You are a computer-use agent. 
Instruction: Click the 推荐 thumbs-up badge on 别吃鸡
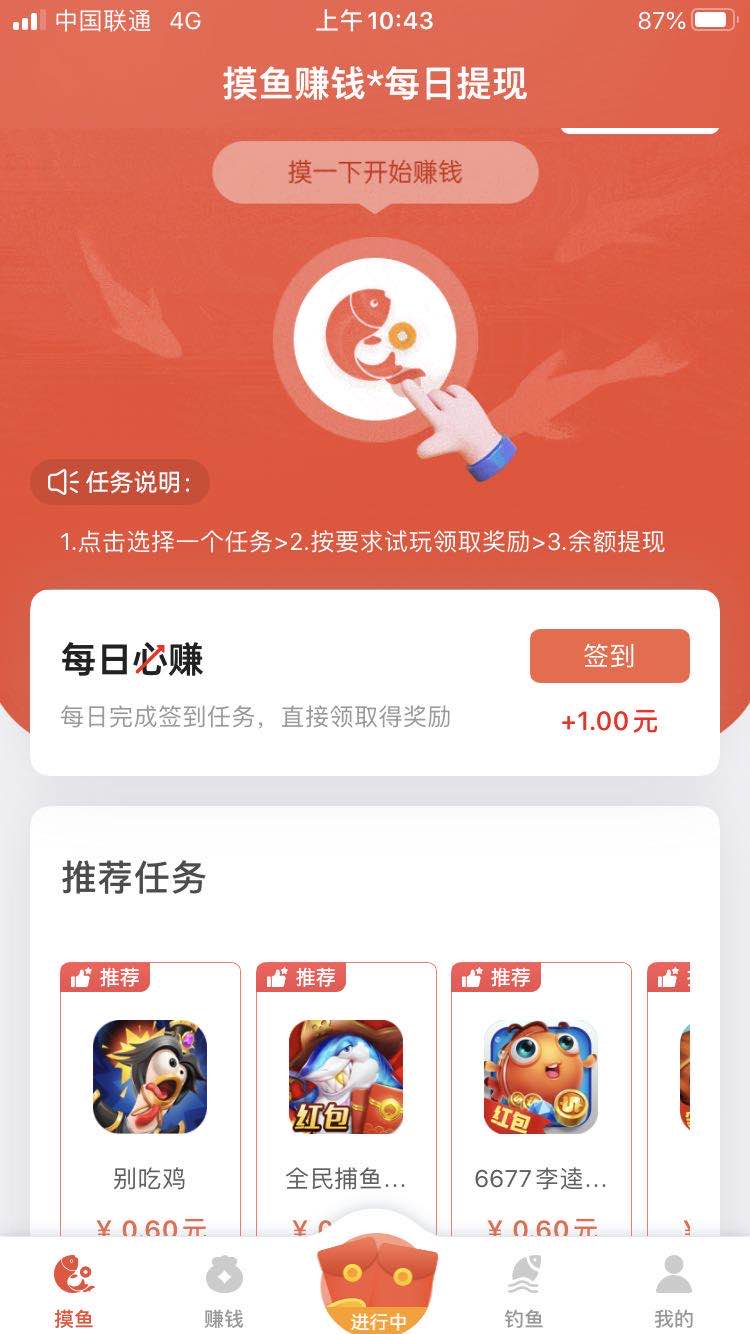coord(110,977)
